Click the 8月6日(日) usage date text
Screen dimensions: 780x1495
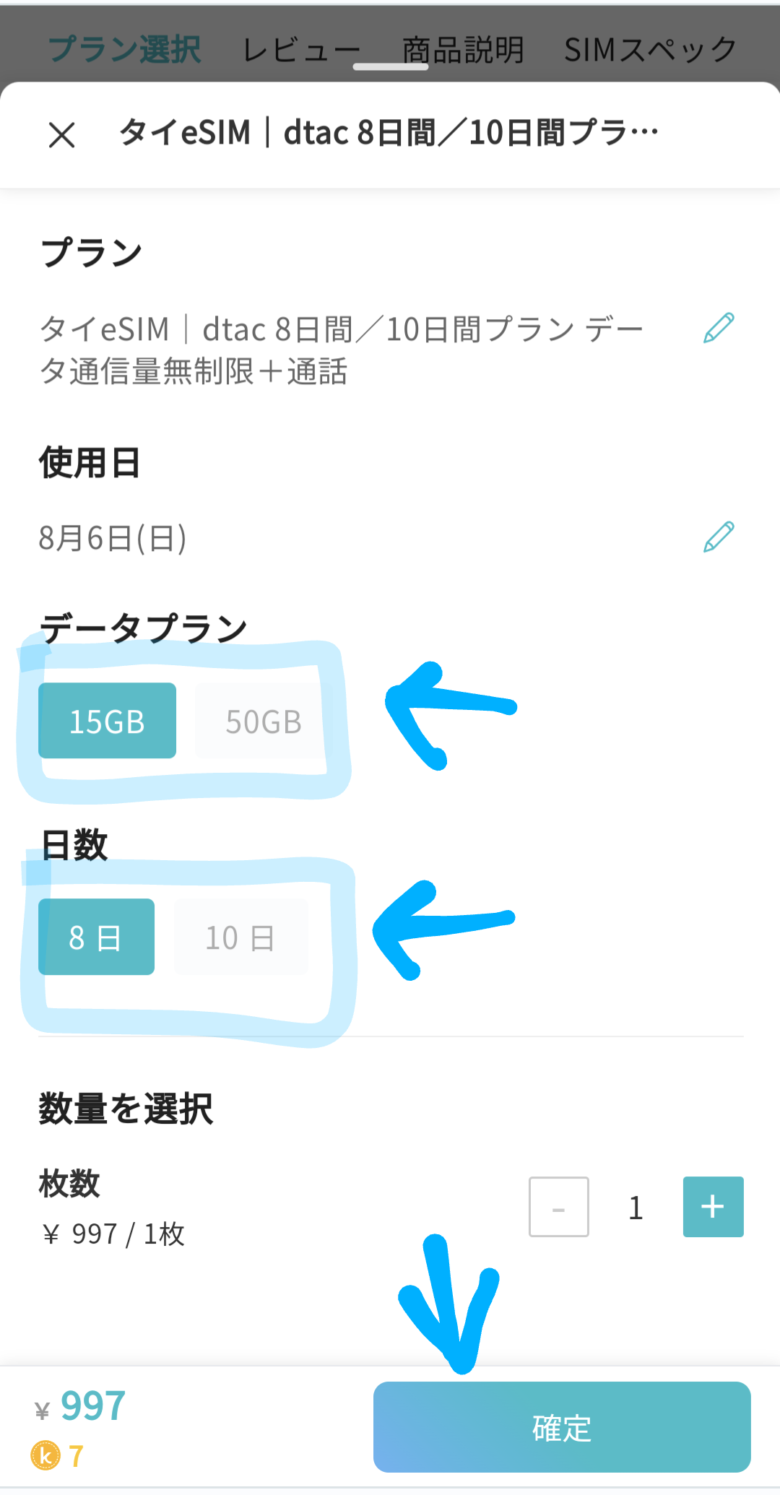[110, 537]
